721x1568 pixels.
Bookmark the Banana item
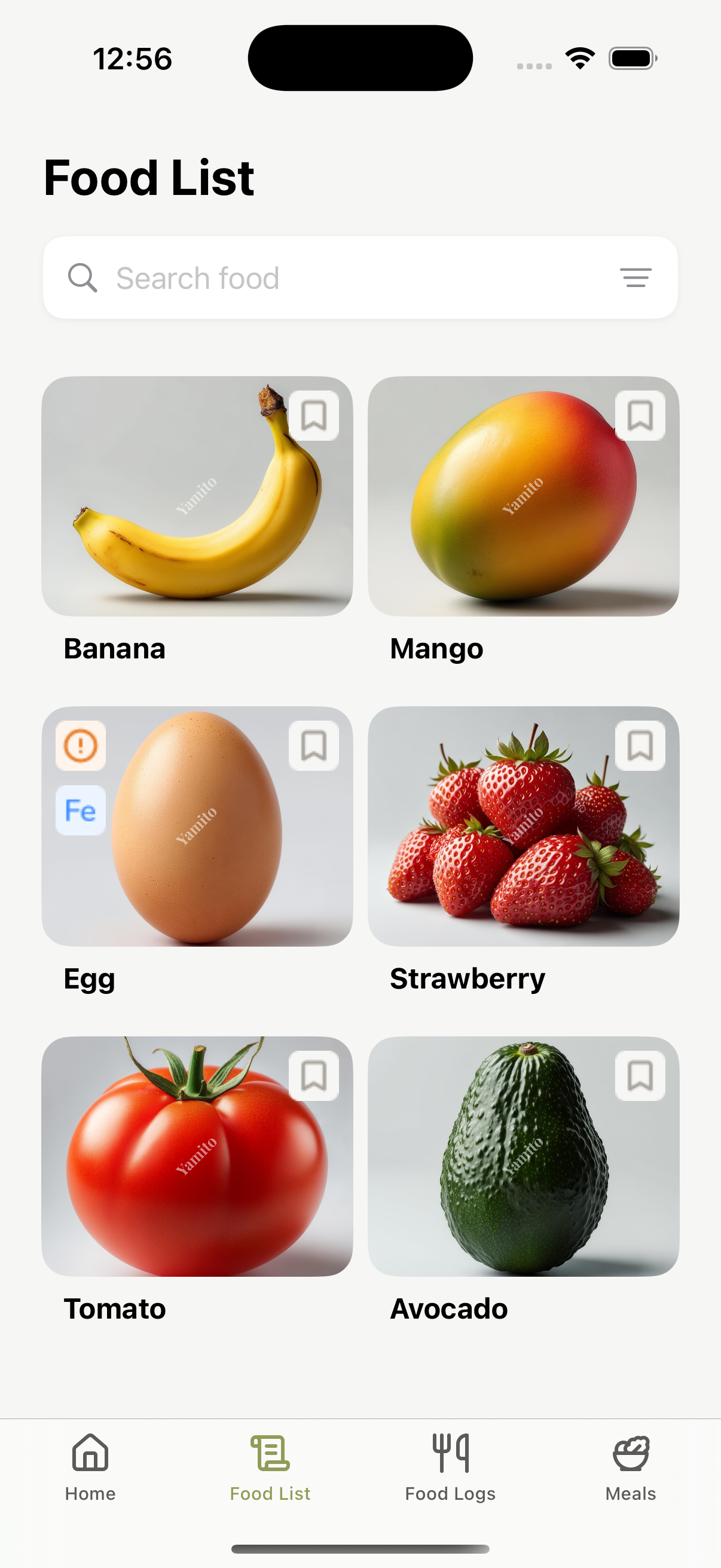[x=314, y=416]
